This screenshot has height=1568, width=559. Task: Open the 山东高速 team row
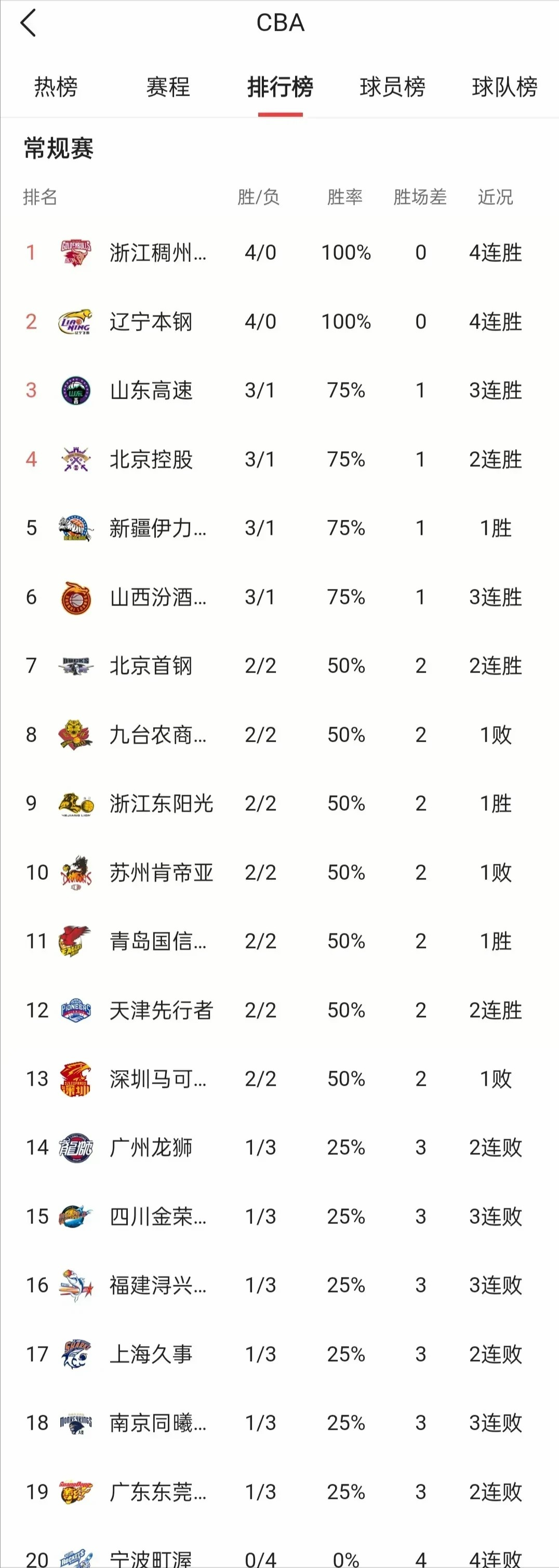[280, 390]
